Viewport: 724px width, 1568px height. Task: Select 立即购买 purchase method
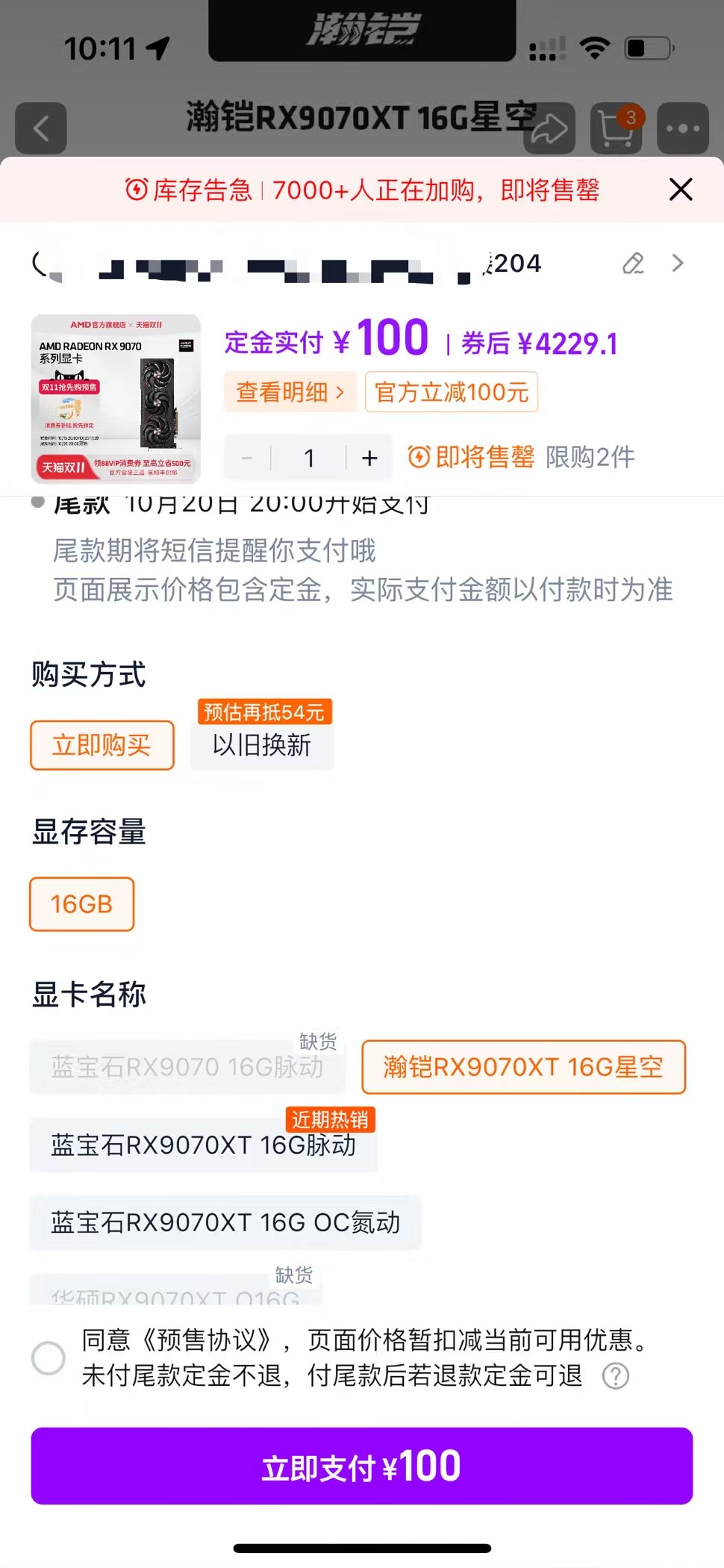pos(102,745)
